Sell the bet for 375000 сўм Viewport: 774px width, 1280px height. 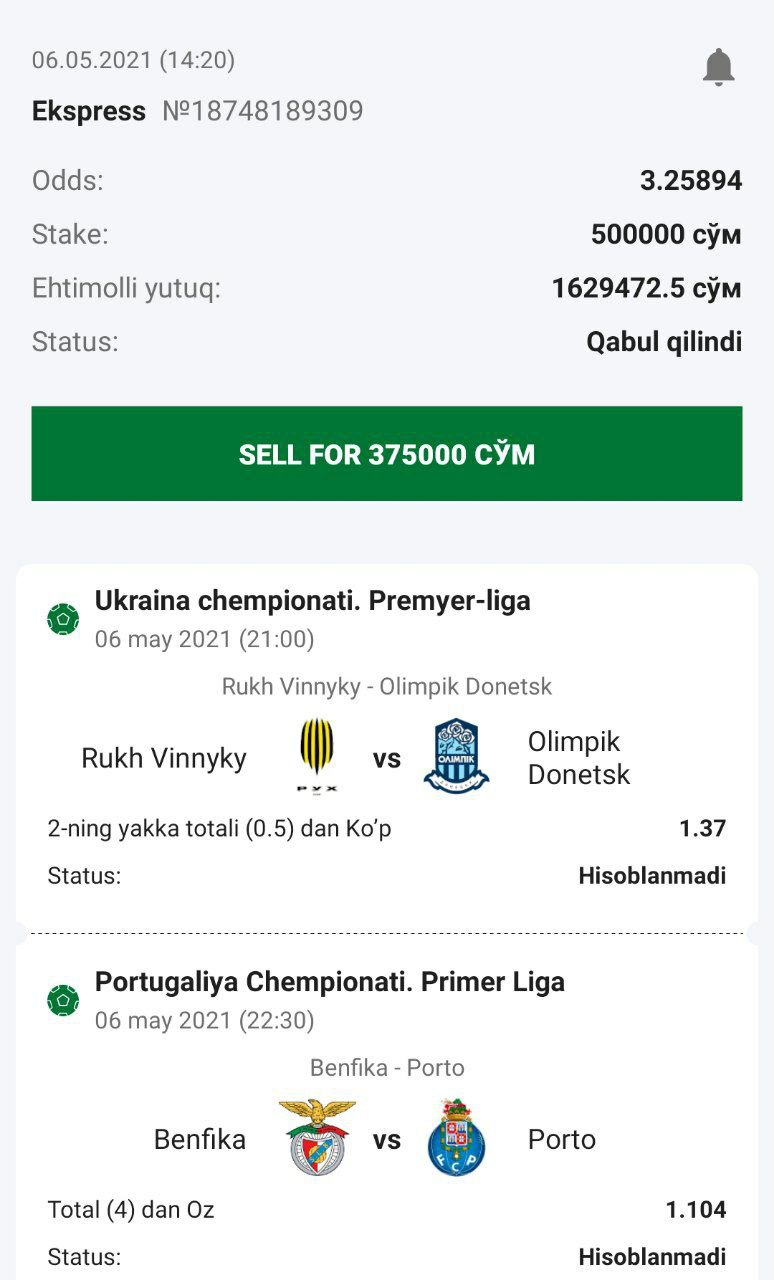(x=386, y=454)
